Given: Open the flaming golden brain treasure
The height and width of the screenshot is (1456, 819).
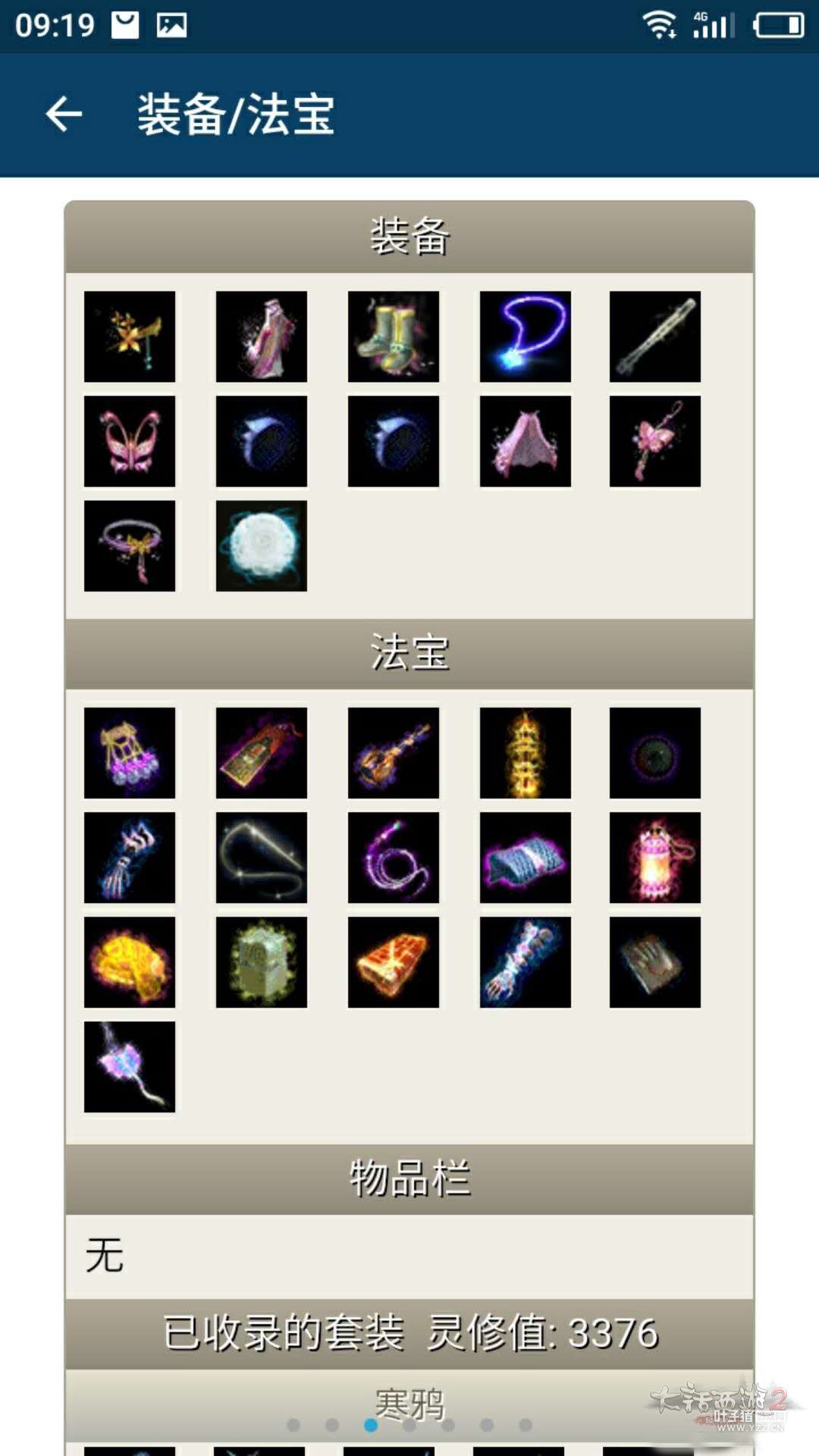Looking at the screenshot, I should pos(130,962).
